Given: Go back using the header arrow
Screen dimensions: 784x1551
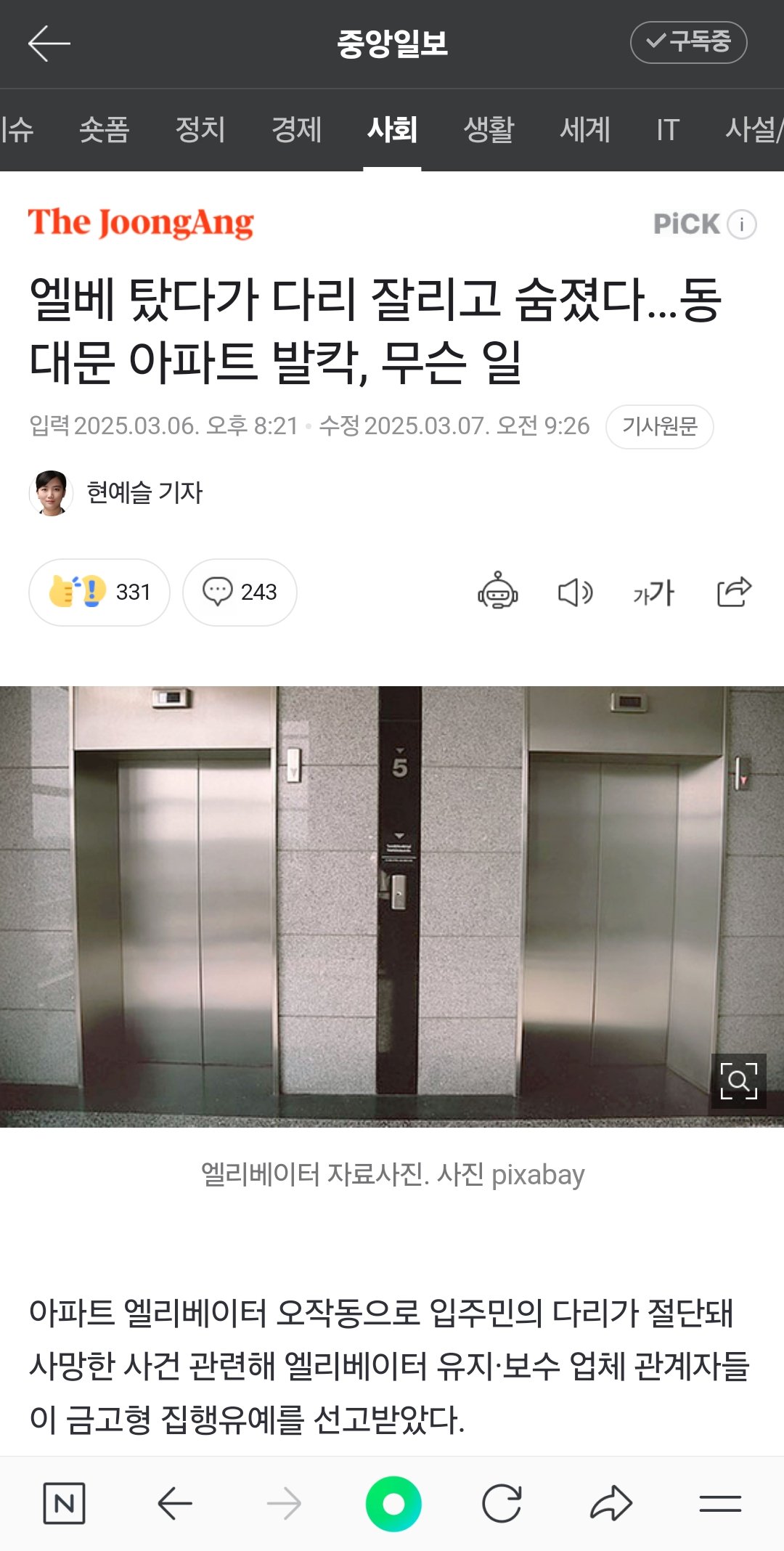Looking at the screenshot, I should (x=49, y=44).
